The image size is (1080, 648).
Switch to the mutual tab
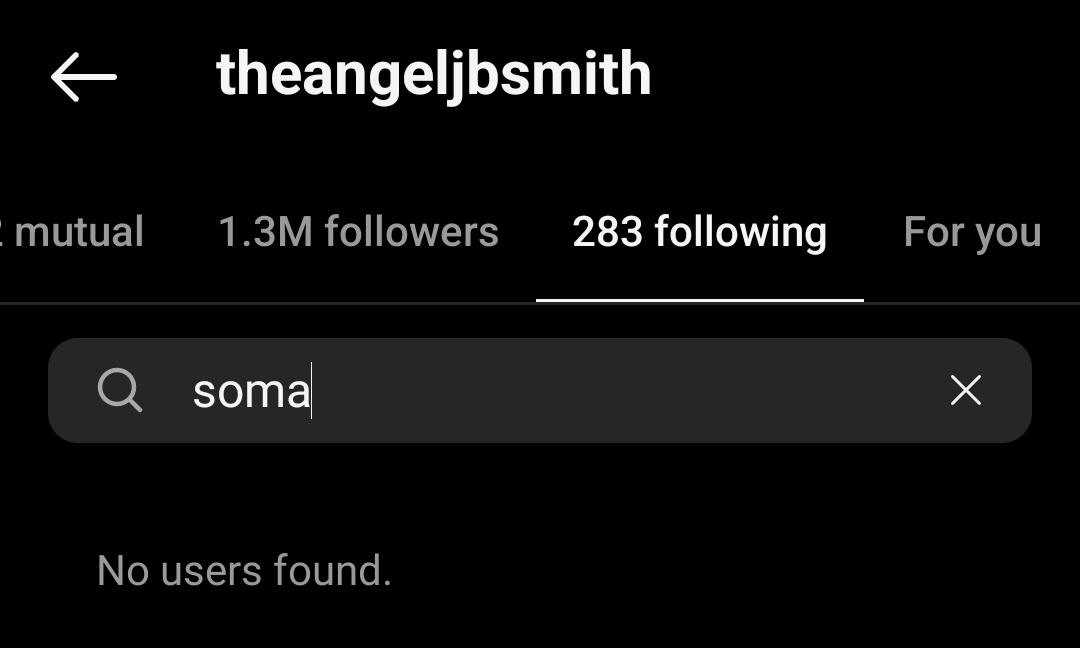(x=75, y=232)
